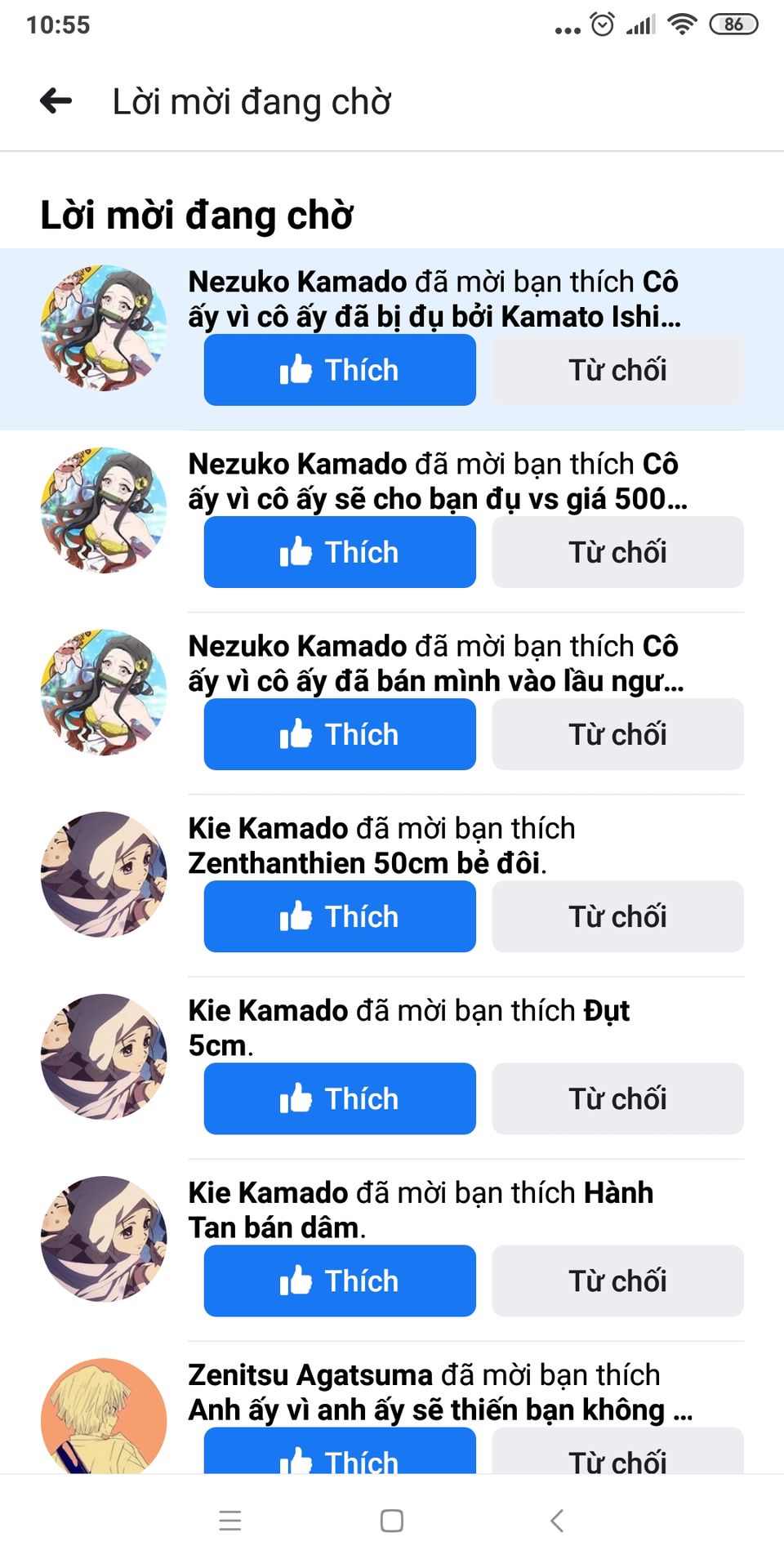Viewport: 784px width, 1568px height.
Task: Go to the home screen via system button
Action: point(392,1521)
